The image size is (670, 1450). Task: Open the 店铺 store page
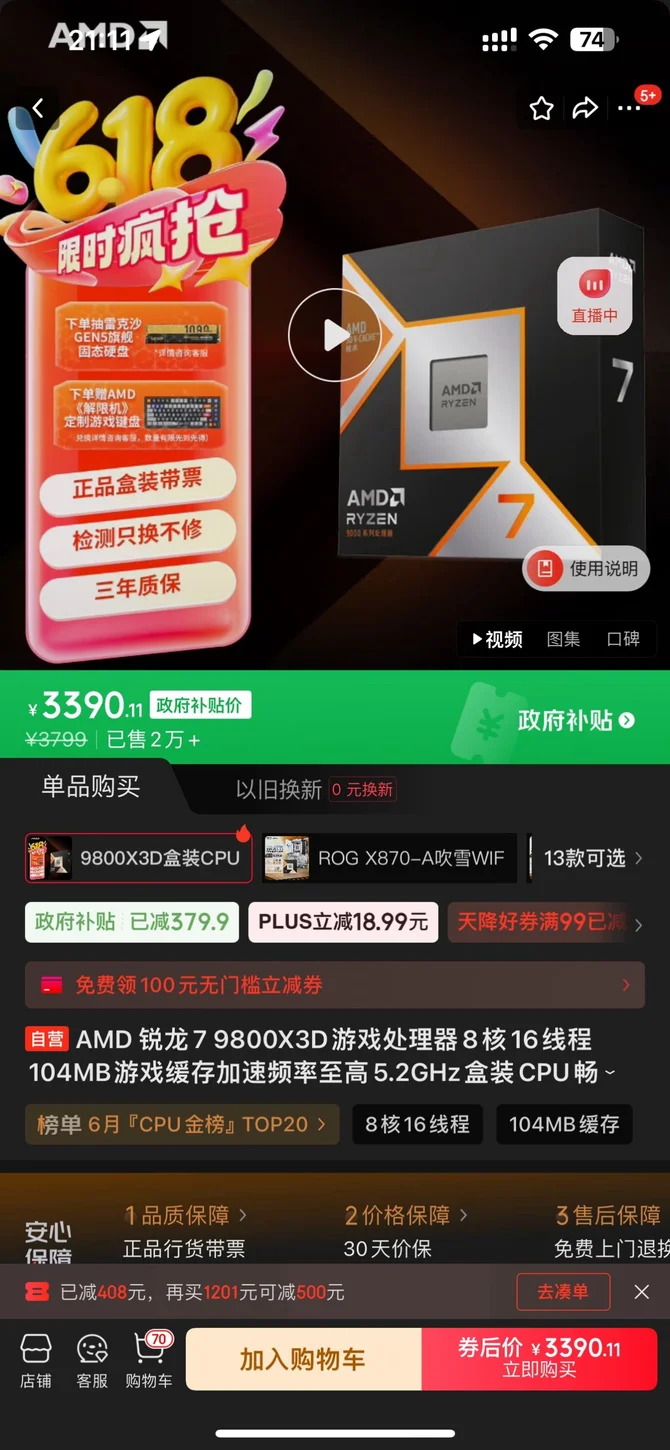click(x=36, y=1360)
